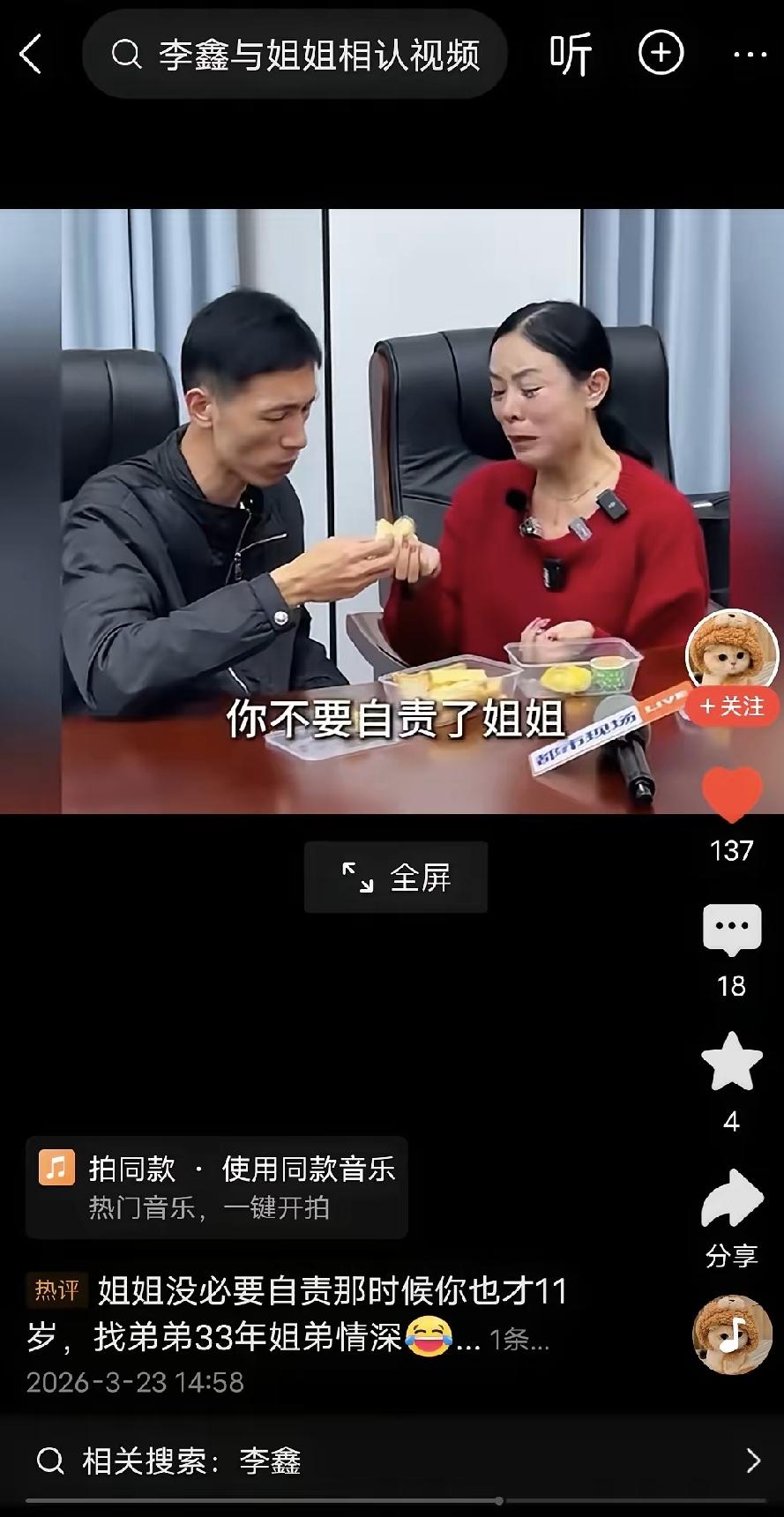784x1517 pixels.
Task: Tap the music note icon beside 拍同款
Action: pos(56,1170)
